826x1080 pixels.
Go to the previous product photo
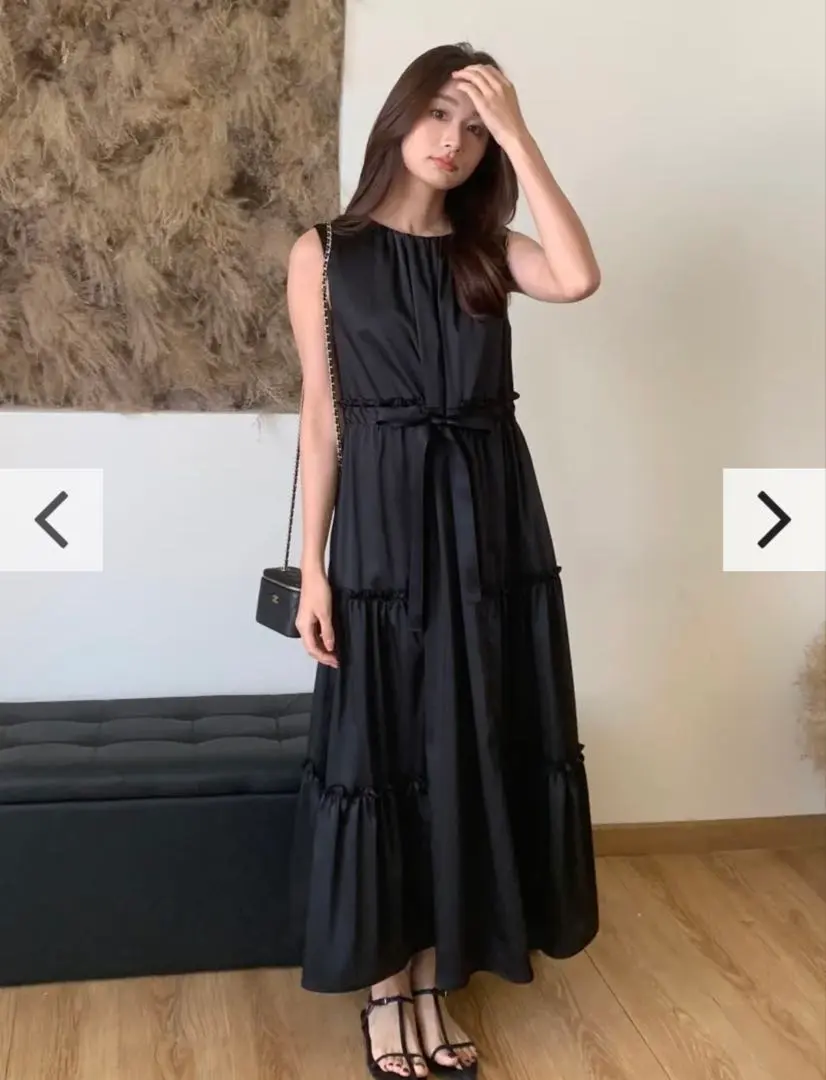[x=51, y=520]
